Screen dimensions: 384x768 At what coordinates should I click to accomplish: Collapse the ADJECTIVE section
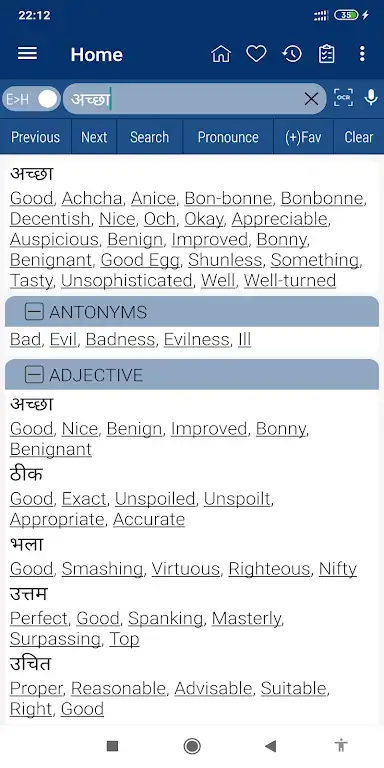coord(34,375)
